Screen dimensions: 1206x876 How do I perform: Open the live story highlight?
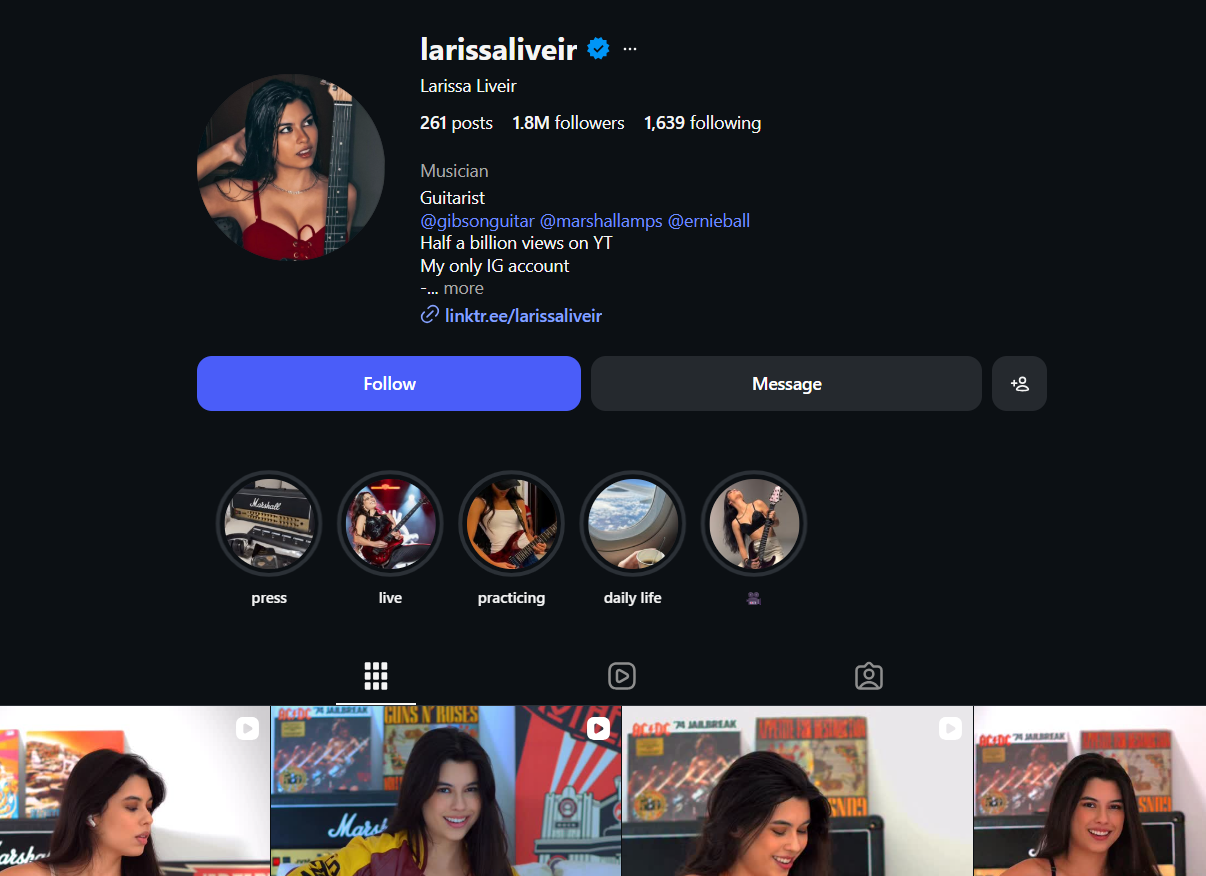[390, 524]
